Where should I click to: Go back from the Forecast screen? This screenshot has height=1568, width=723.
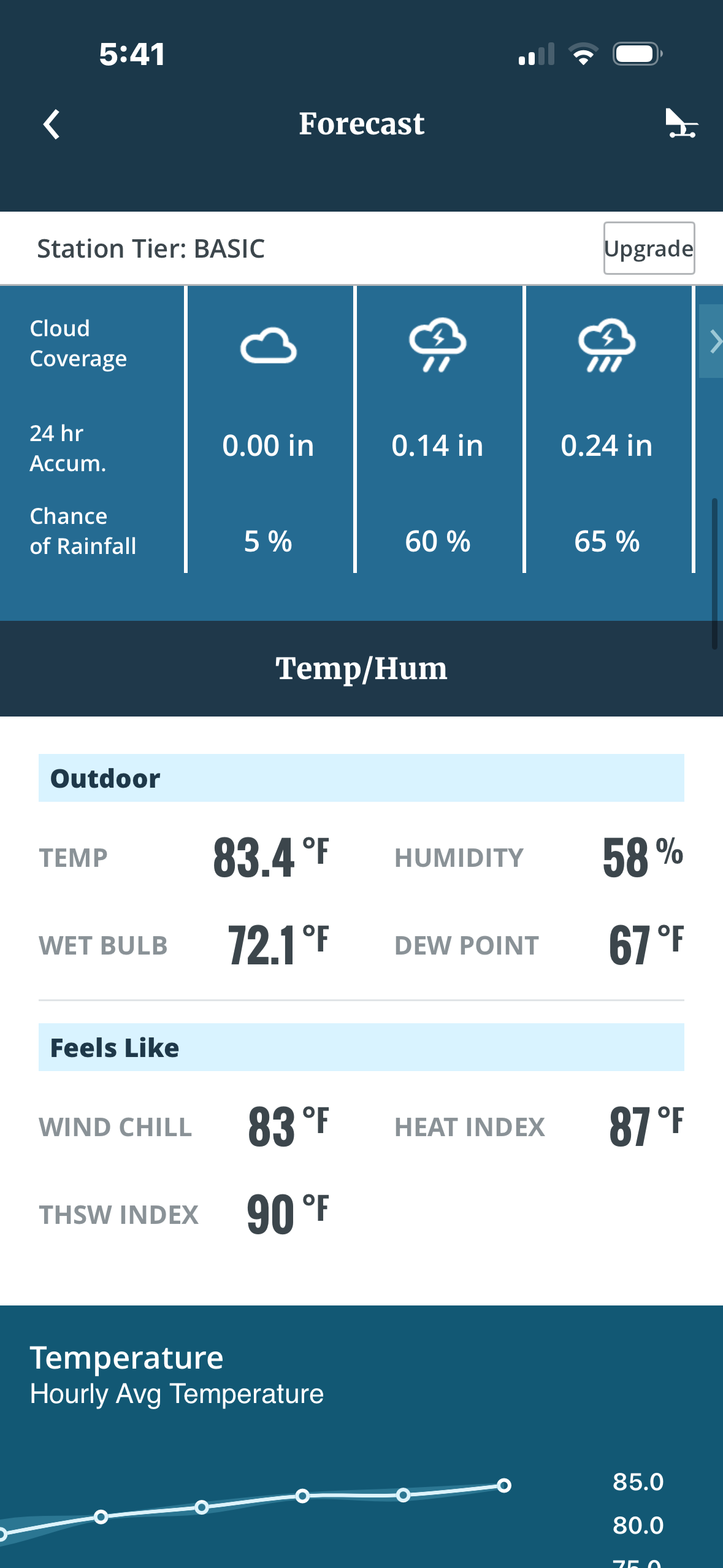[52, 125]
